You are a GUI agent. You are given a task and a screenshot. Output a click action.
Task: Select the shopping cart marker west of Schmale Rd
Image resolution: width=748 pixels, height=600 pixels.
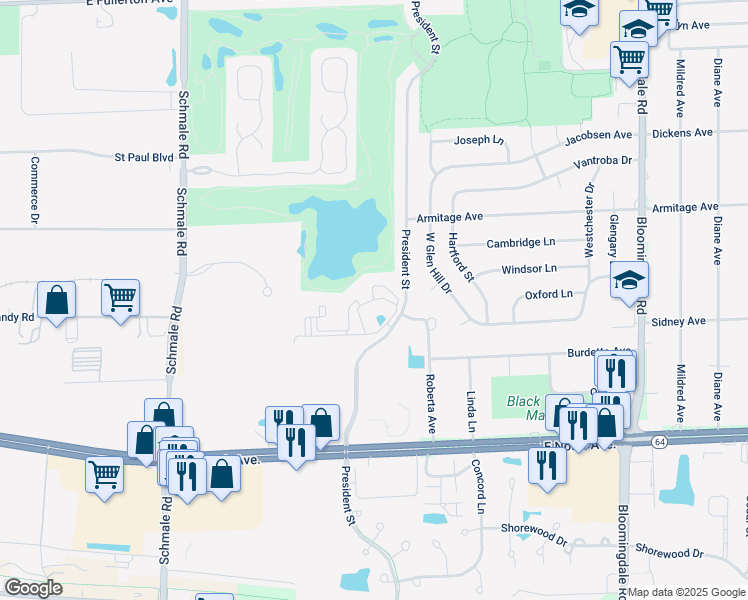120,298
